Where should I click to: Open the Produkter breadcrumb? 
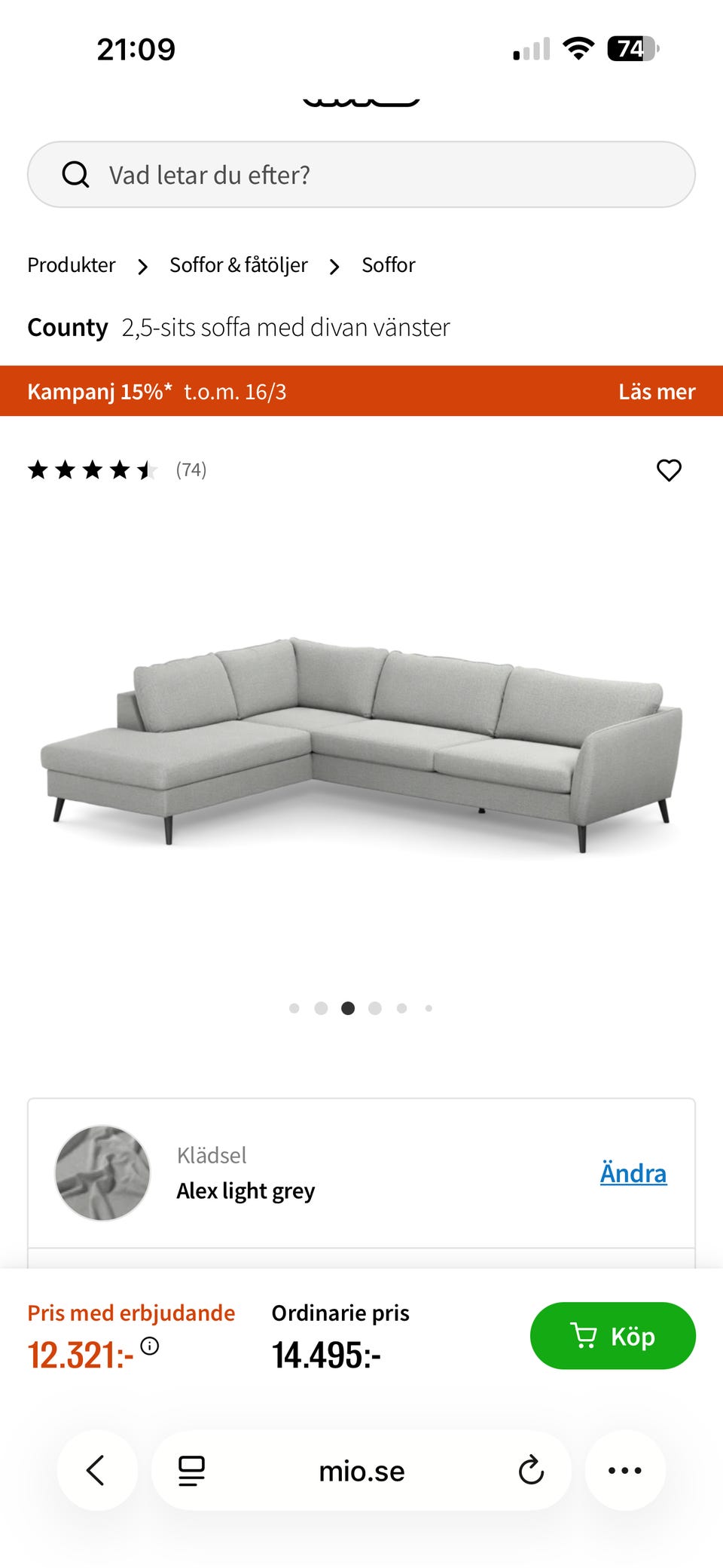click(x=72, y=265)
